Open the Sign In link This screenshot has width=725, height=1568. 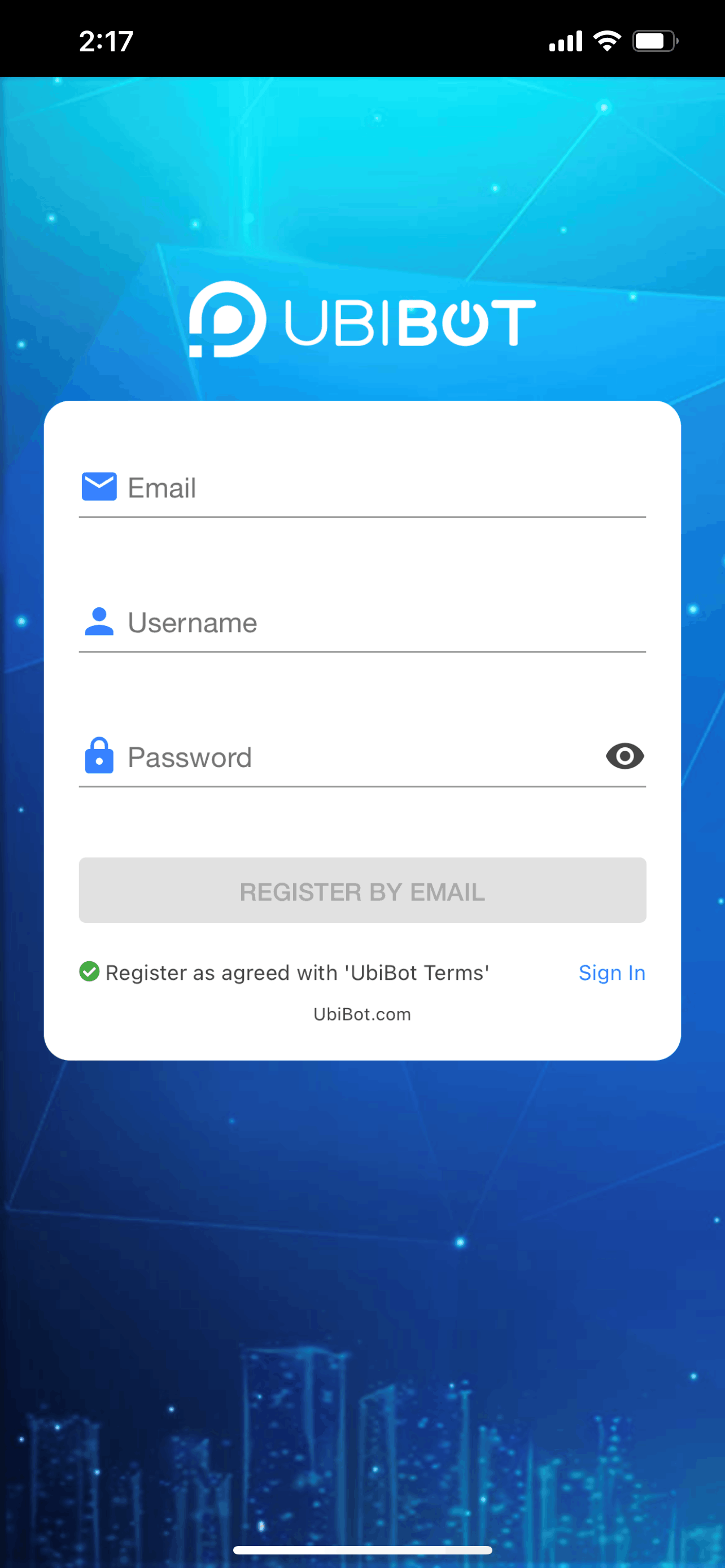pos(611,973)
